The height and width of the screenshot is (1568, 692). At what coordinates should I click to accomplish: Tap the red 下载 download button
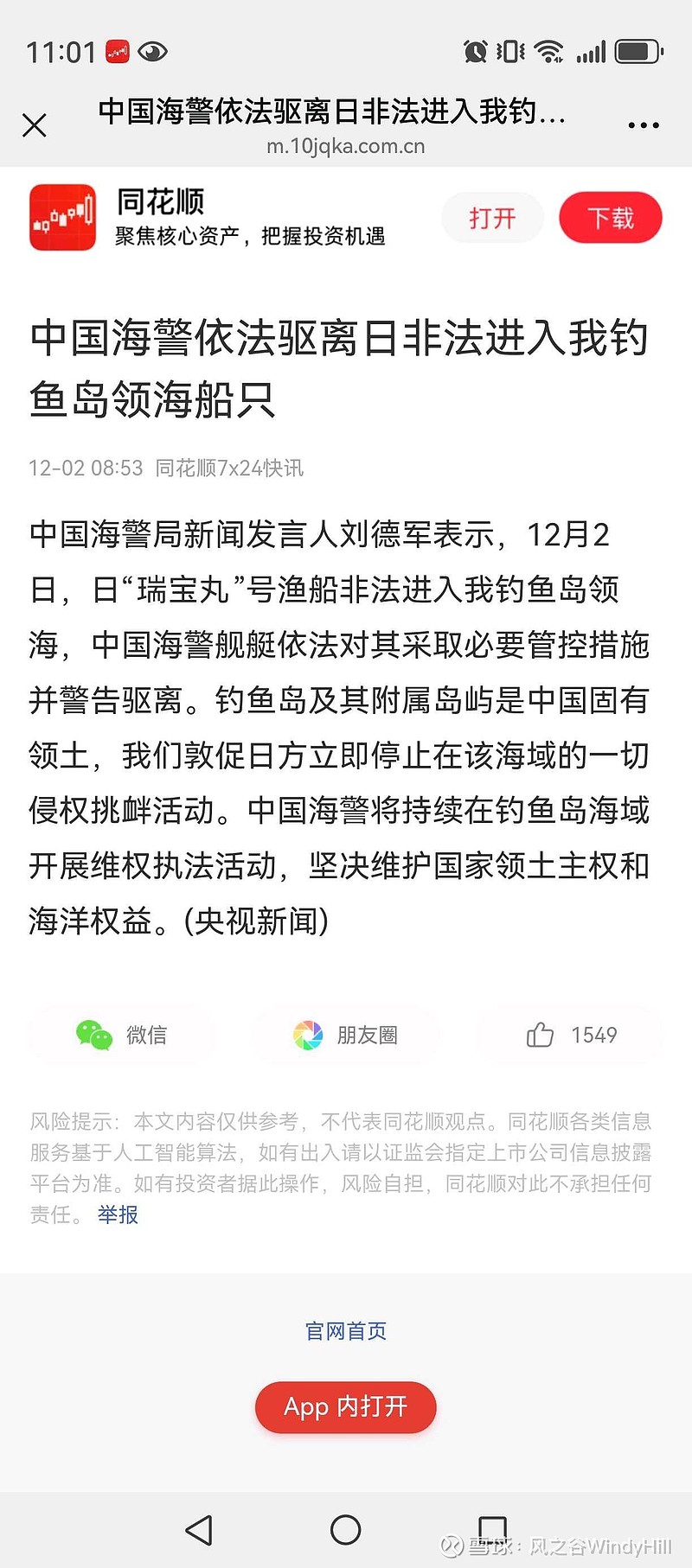(x=611, y=218)
